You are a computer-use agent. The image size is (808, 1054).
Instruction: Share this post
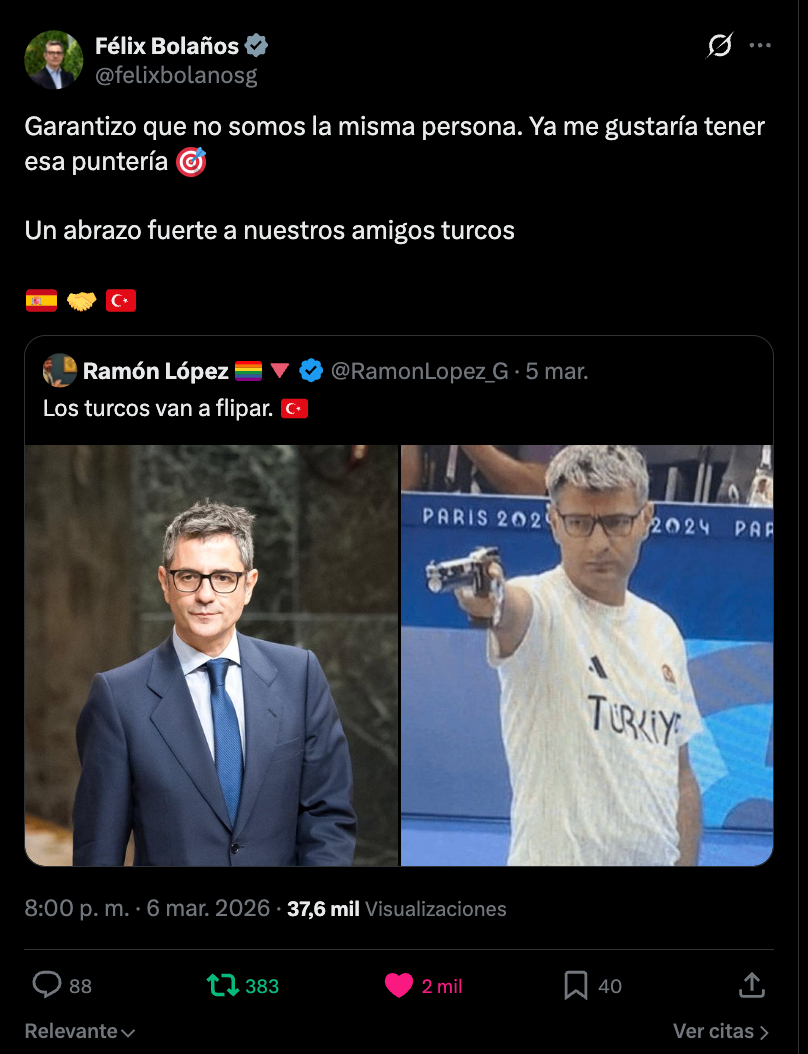coord(751,985)
